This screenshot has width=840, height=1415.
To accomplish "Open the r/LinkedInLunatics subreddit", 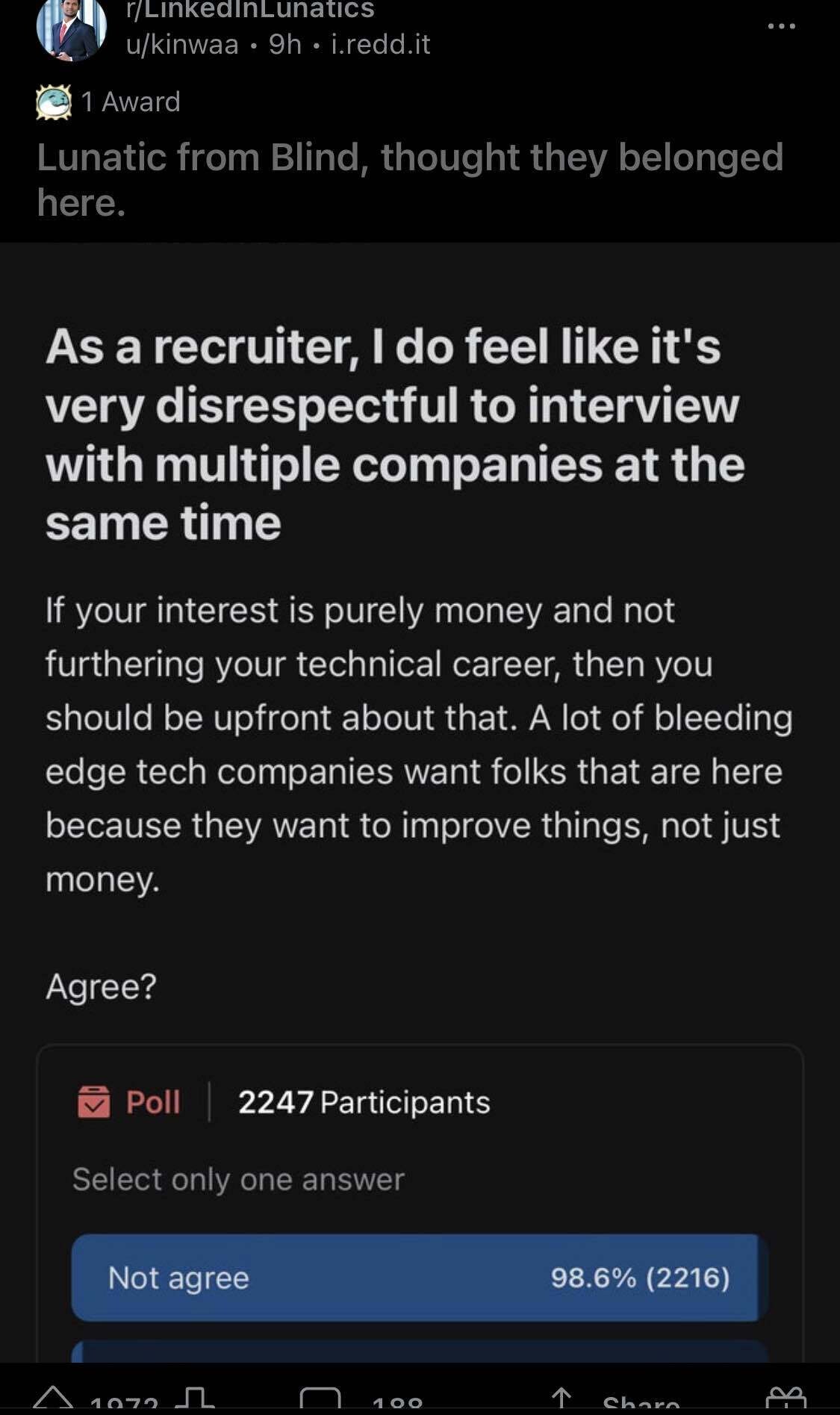I will (x=246, y=9).
